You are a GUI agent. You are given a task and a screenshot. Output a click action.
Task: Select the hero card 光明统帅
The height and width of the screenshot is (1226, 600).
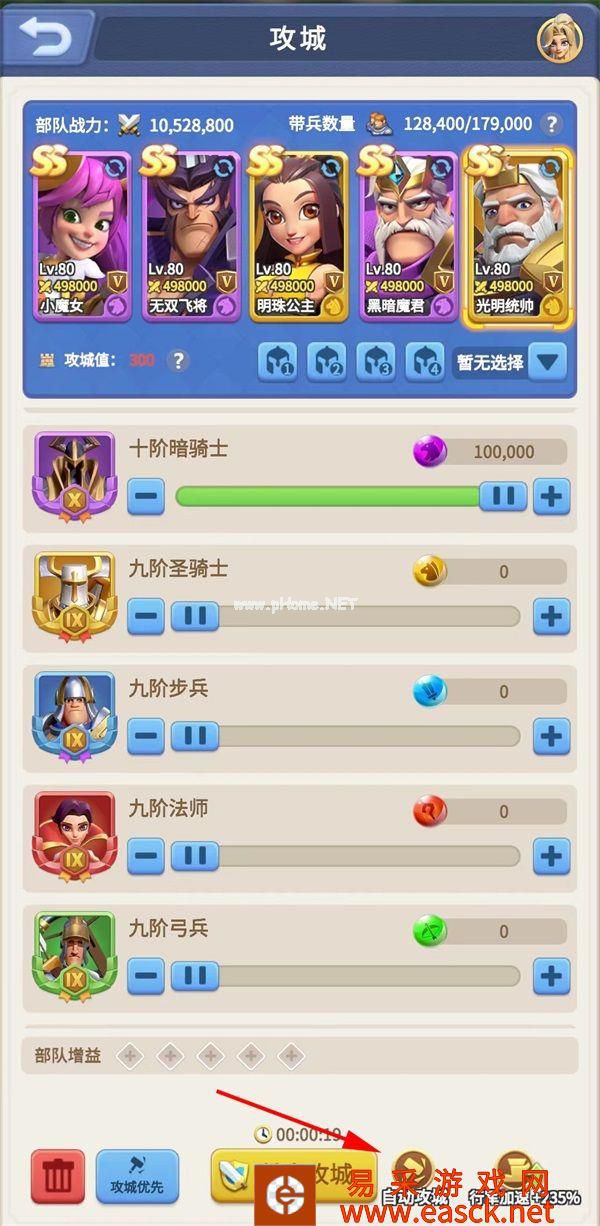click(x=517, y=236)
